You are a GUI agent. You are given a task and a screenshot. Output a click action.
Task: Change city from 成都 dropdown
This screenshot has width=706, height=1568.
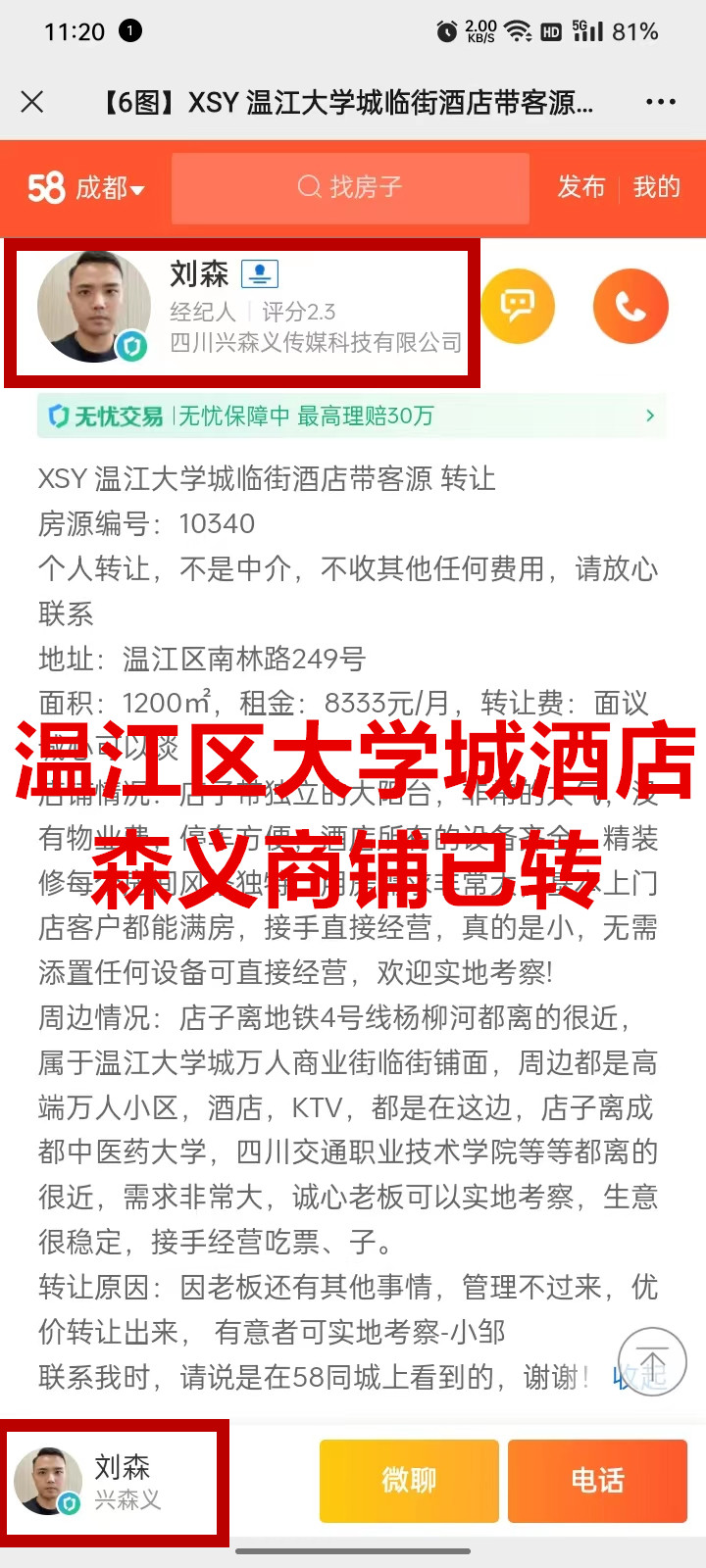click(x=87, y=187)
